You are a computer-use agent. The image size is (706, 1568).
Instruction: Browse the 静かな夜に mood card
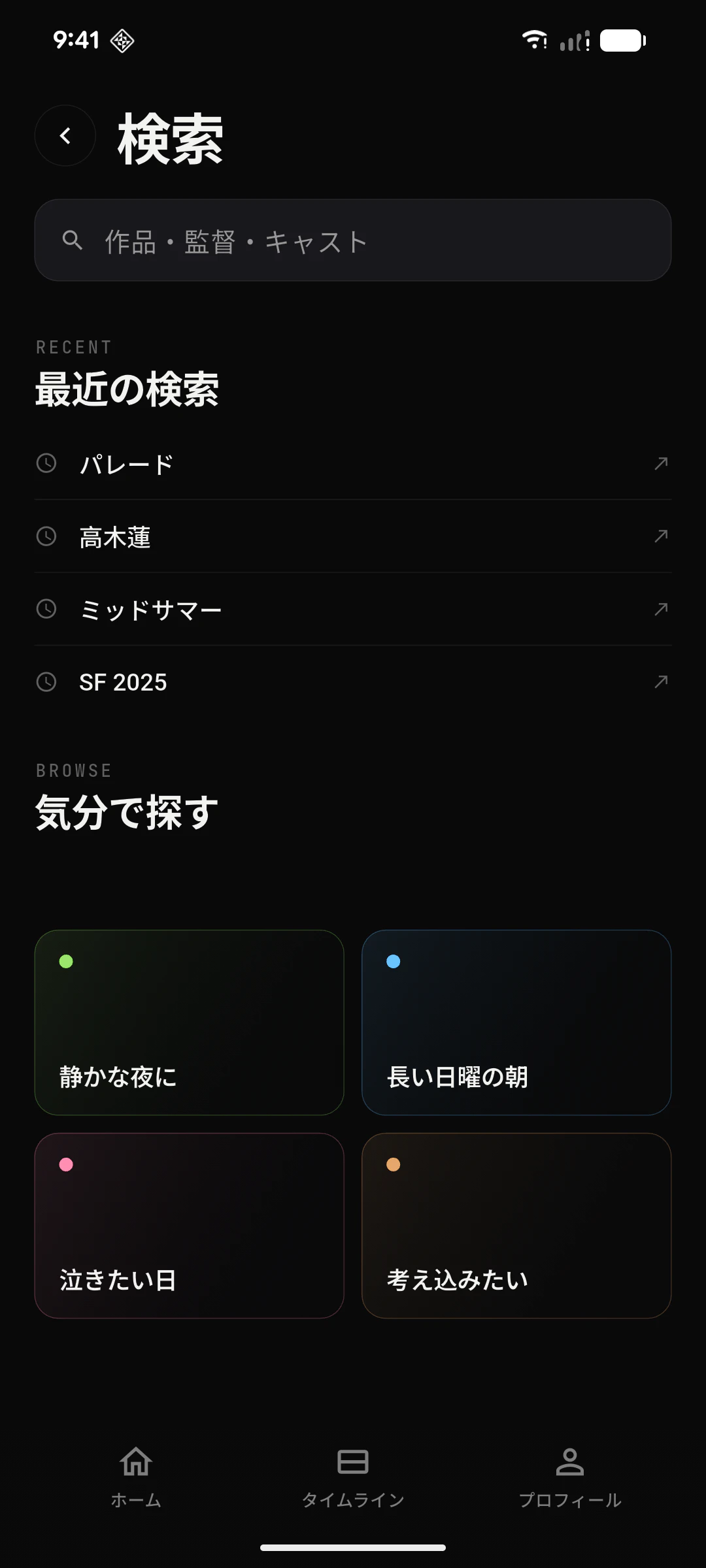[x=189, y=1022]
